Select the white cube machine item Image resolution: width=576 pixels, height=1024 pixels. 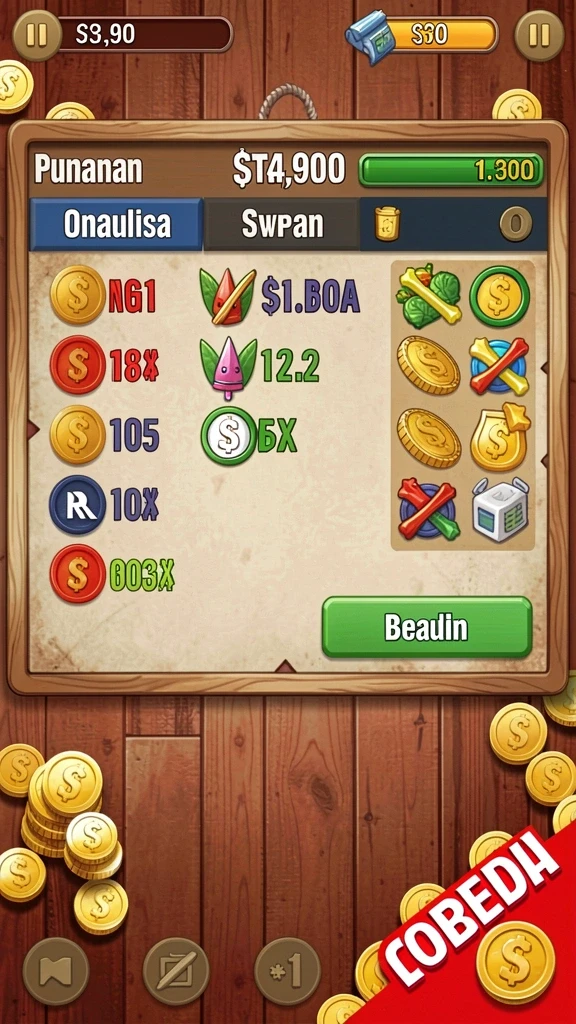pos(500,509)
